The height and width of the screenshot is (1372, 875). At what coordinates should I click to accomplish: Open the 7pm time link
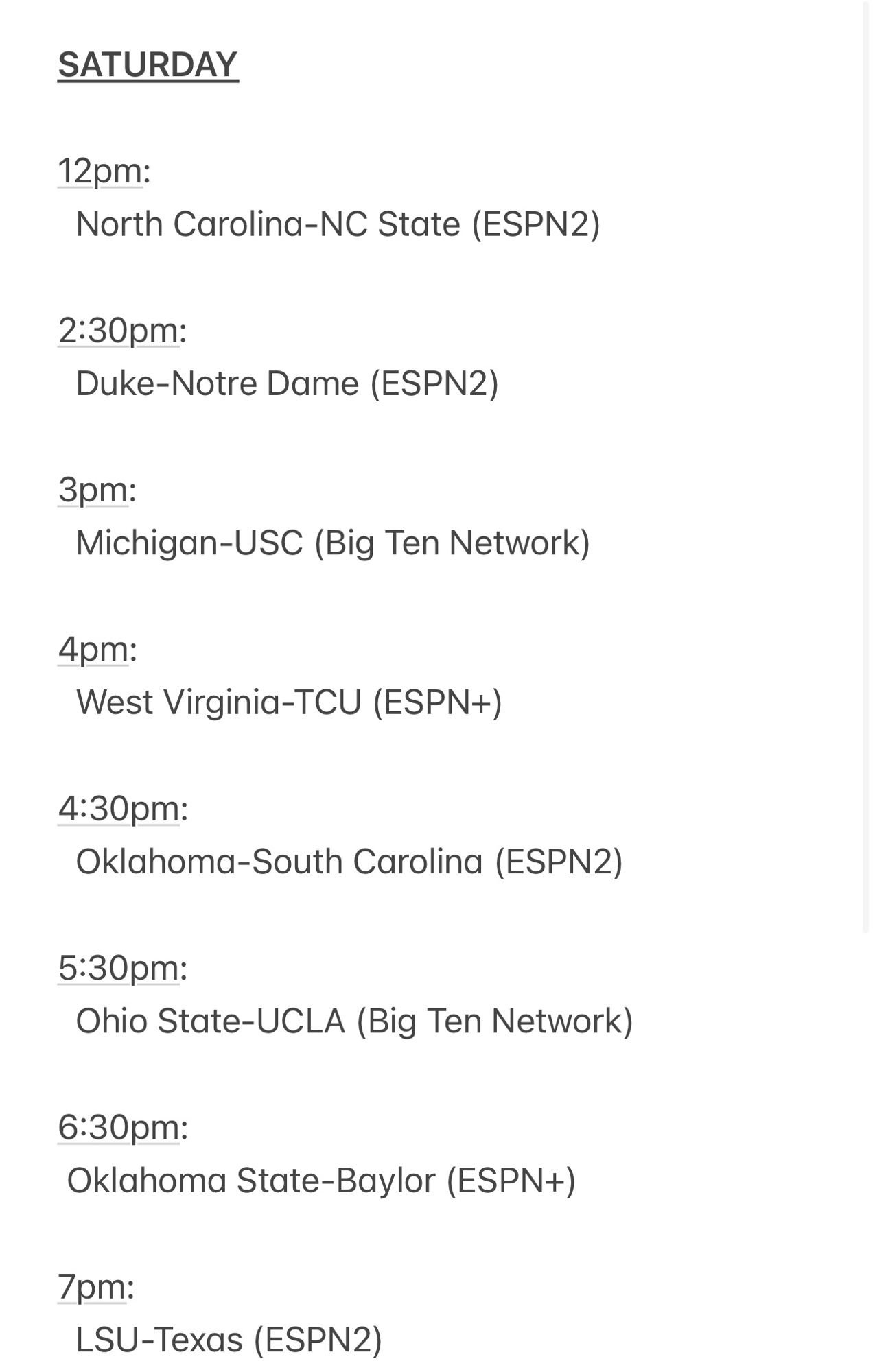(92, 1287)
